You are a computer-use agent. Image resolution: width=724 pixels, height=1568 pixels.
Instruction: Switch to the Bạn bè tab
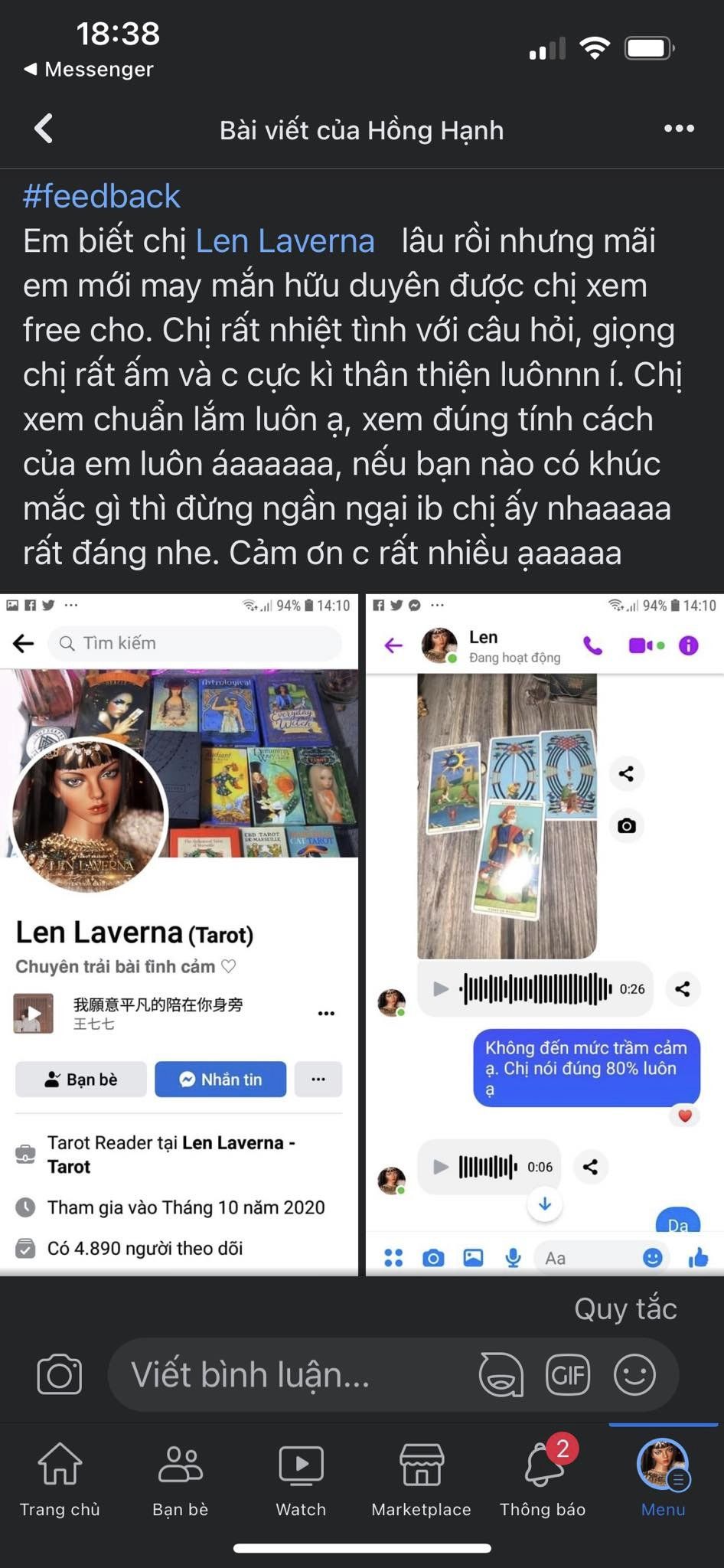click(181, 1479)
